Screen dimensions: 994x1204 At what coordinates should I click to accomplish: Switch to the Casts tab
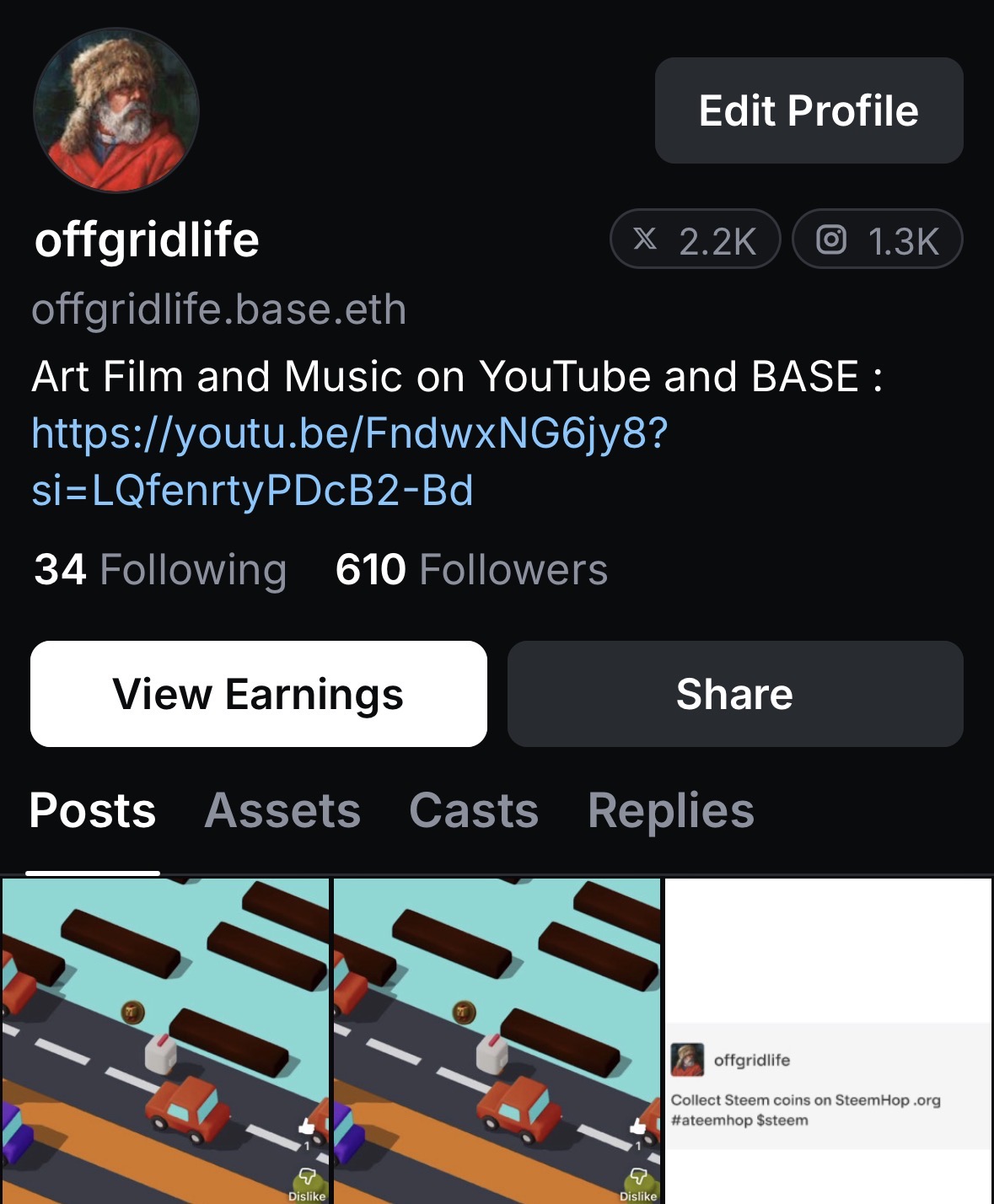tap(474, 811)
